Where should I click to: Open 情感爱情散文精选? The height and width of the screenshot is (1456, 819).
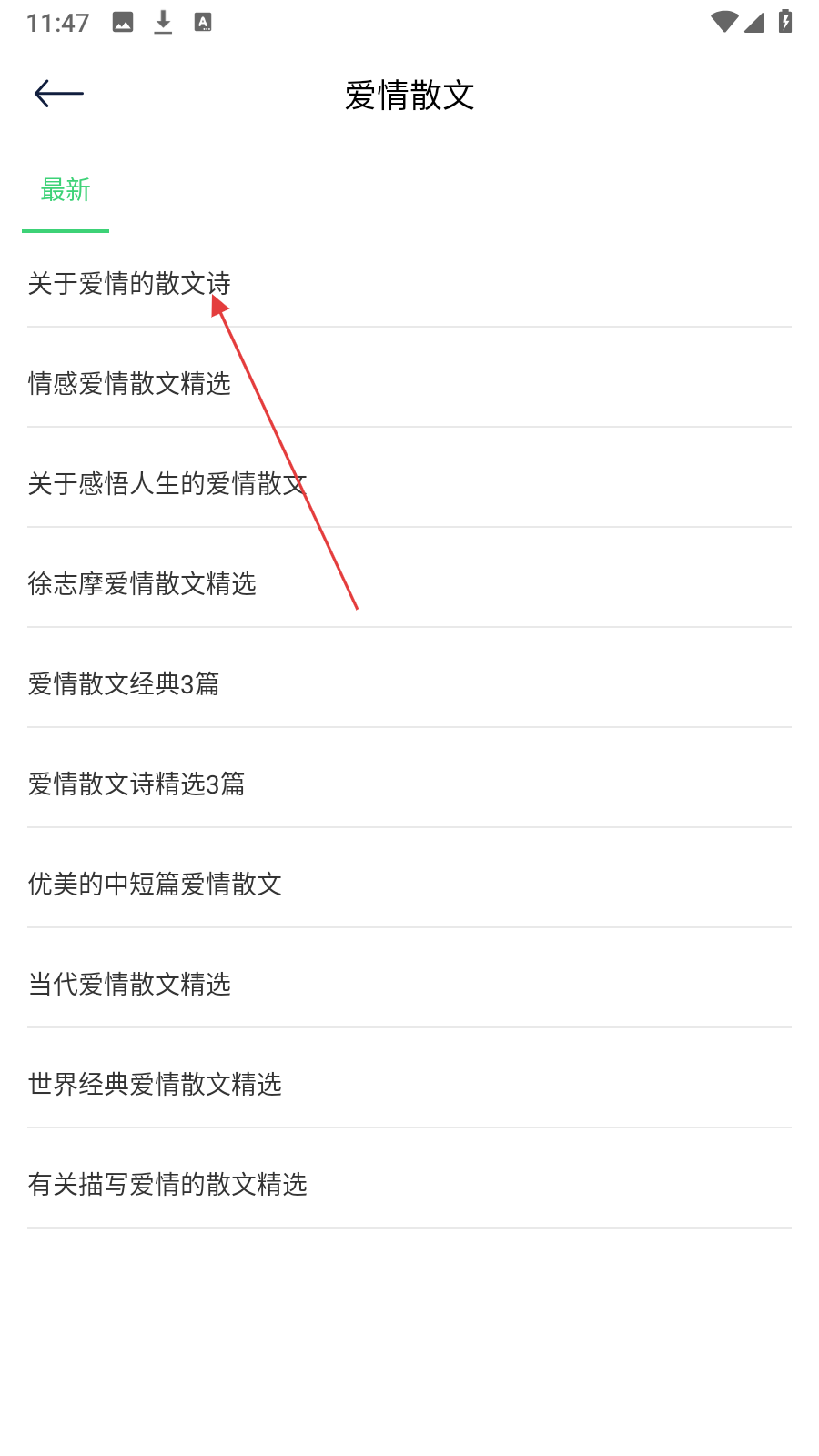(x=409, y=383)
